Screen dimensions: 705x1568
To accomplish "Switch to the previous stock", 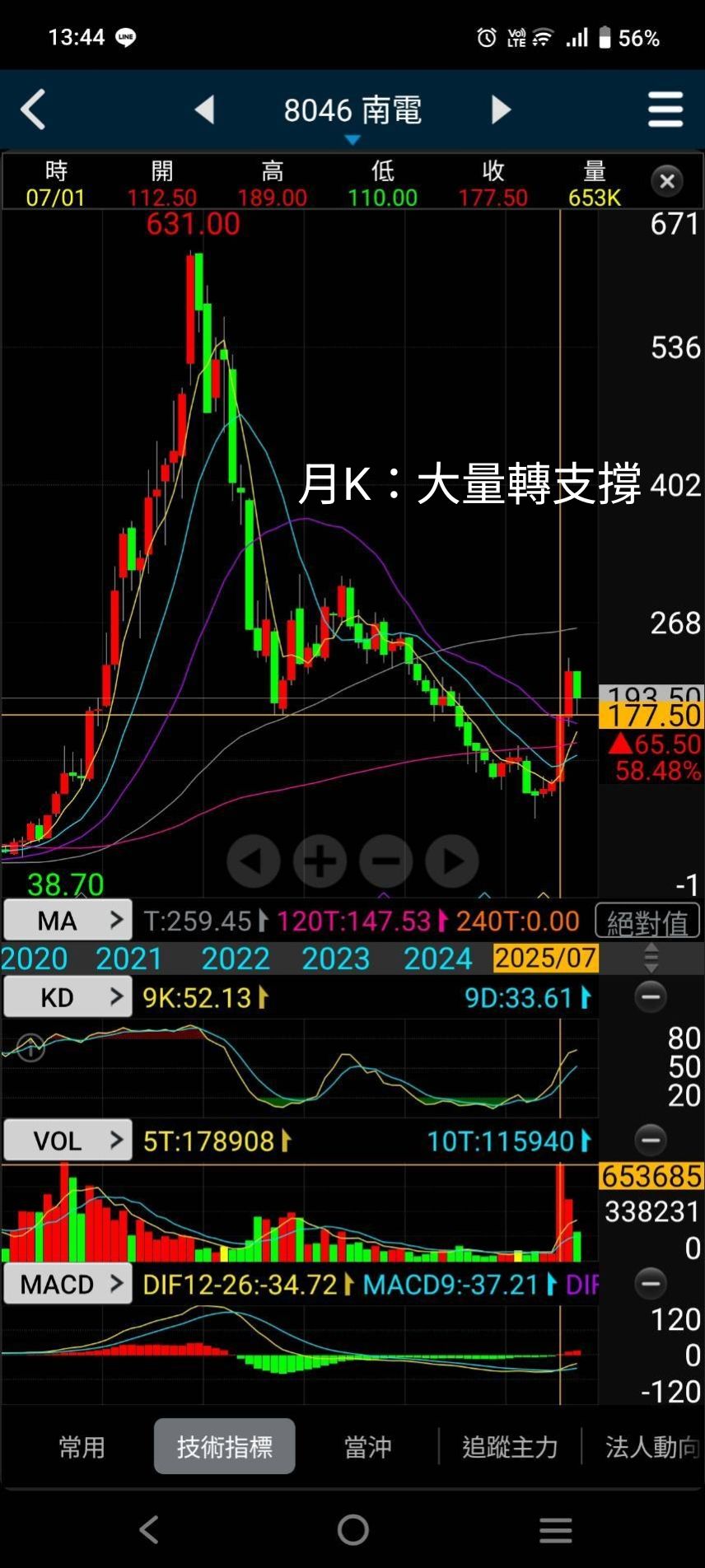I will point(204,110).
